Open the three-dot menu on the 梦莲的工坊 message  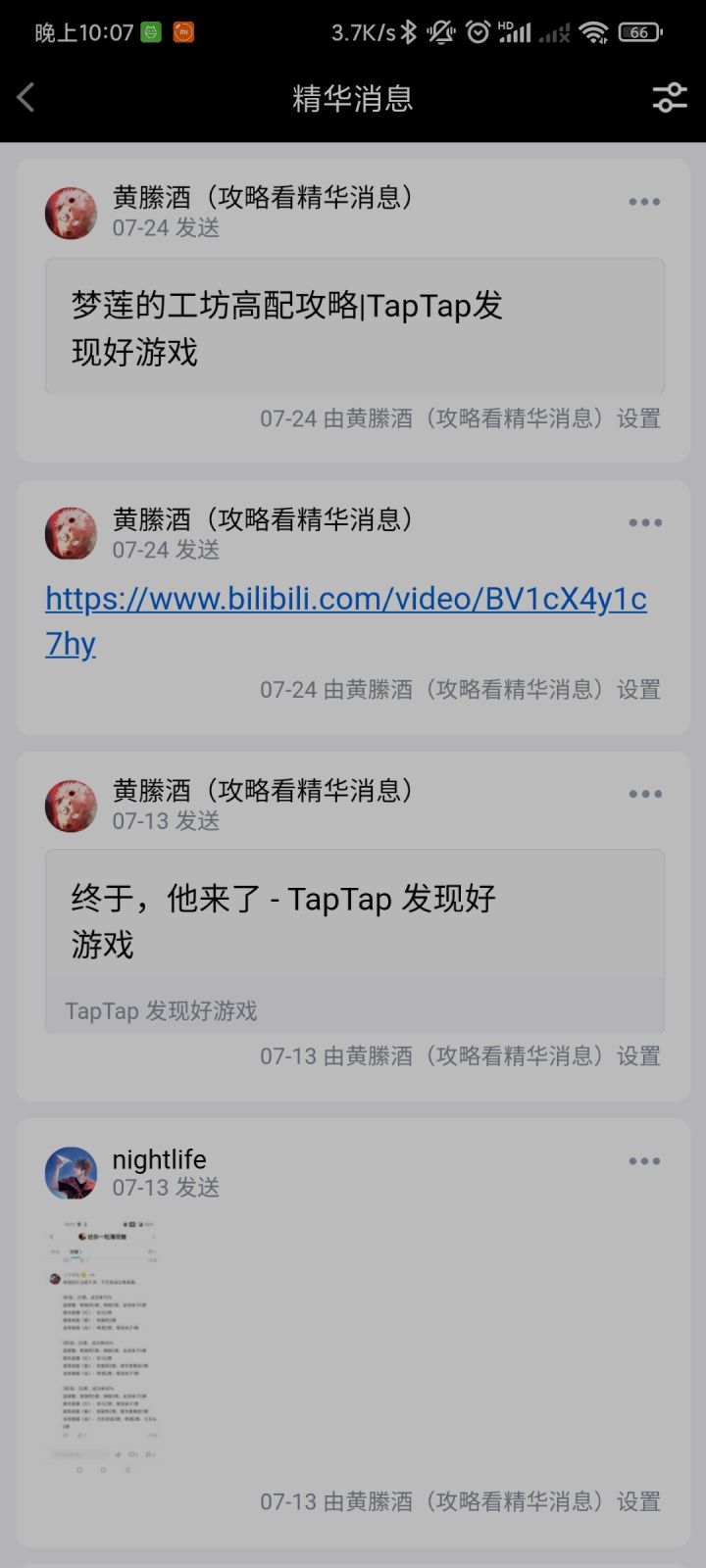point(644,202)
